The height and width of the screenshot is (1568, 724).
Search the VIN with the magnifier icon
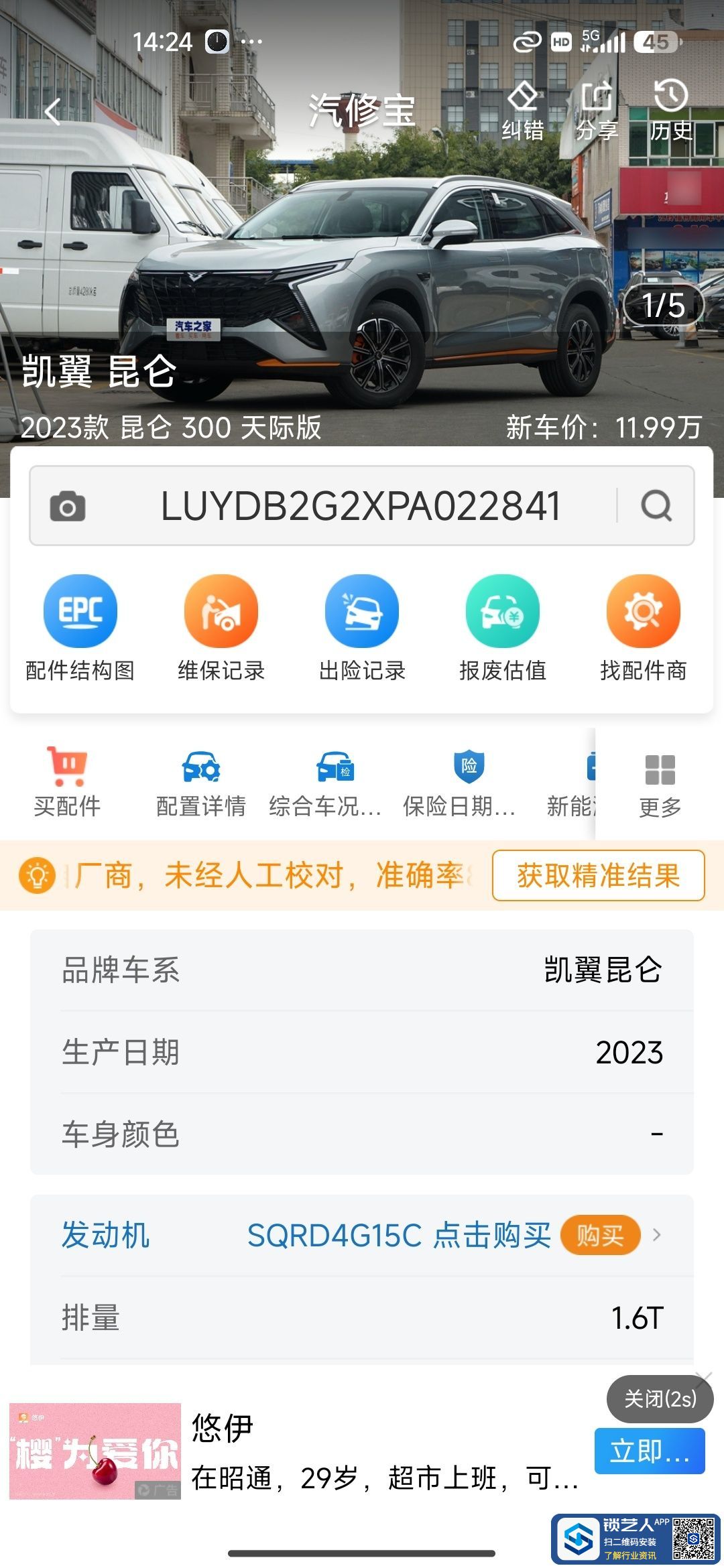point(656,506)
